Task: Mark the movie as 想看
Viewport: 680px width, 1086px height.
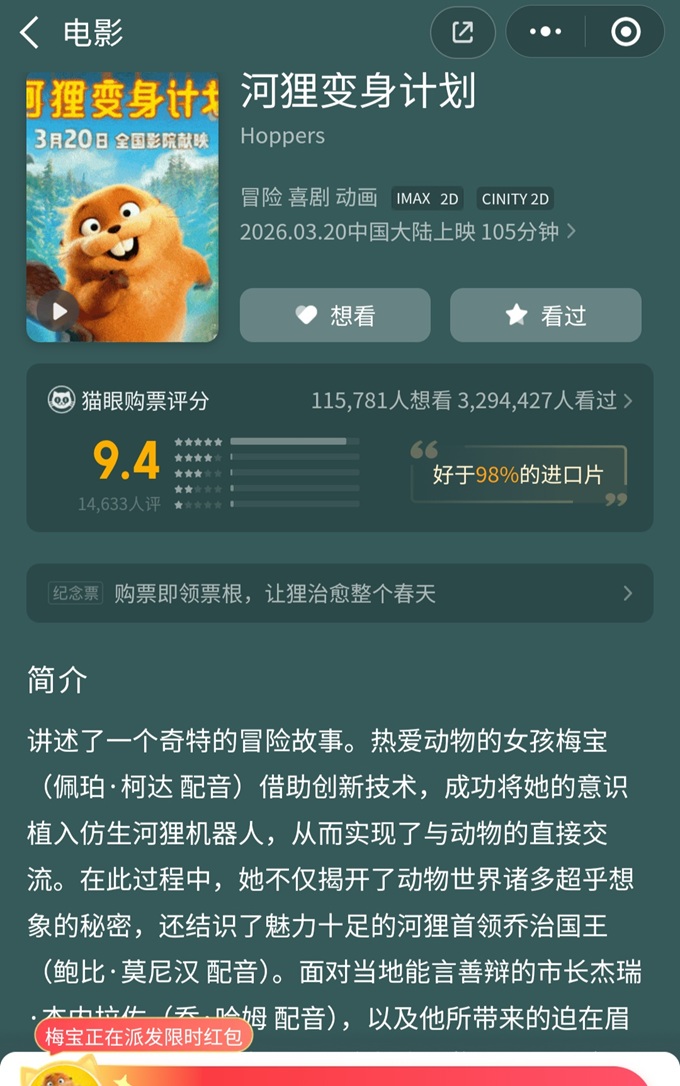Action: coord(335,316)
